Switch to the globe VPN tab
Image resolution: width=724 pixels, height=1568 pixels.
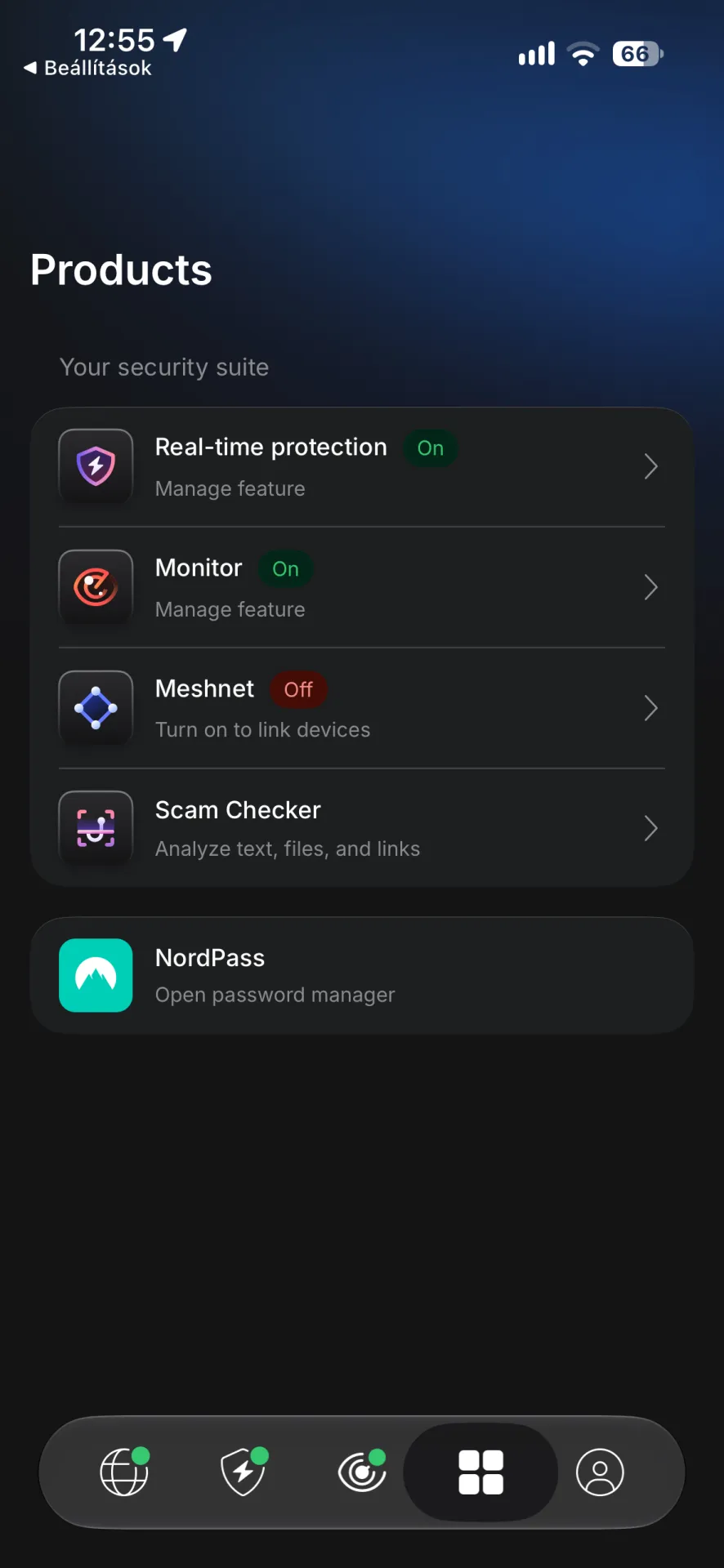click(x=124, y=1472)
